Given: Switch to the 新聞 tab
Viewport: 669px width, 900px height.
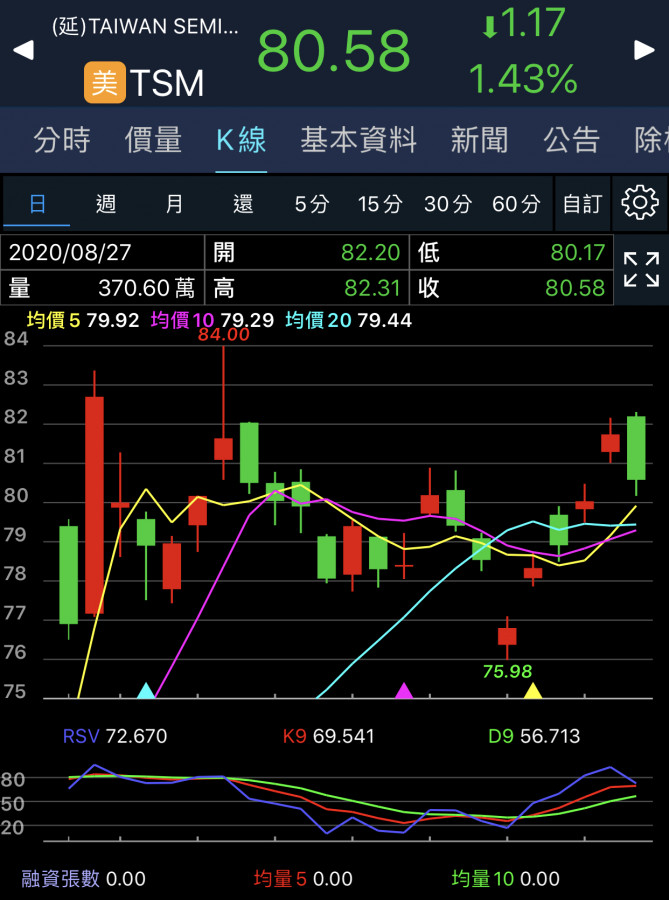Looking at the screenshot, I should pyautogui.click(x=479, y=140).
